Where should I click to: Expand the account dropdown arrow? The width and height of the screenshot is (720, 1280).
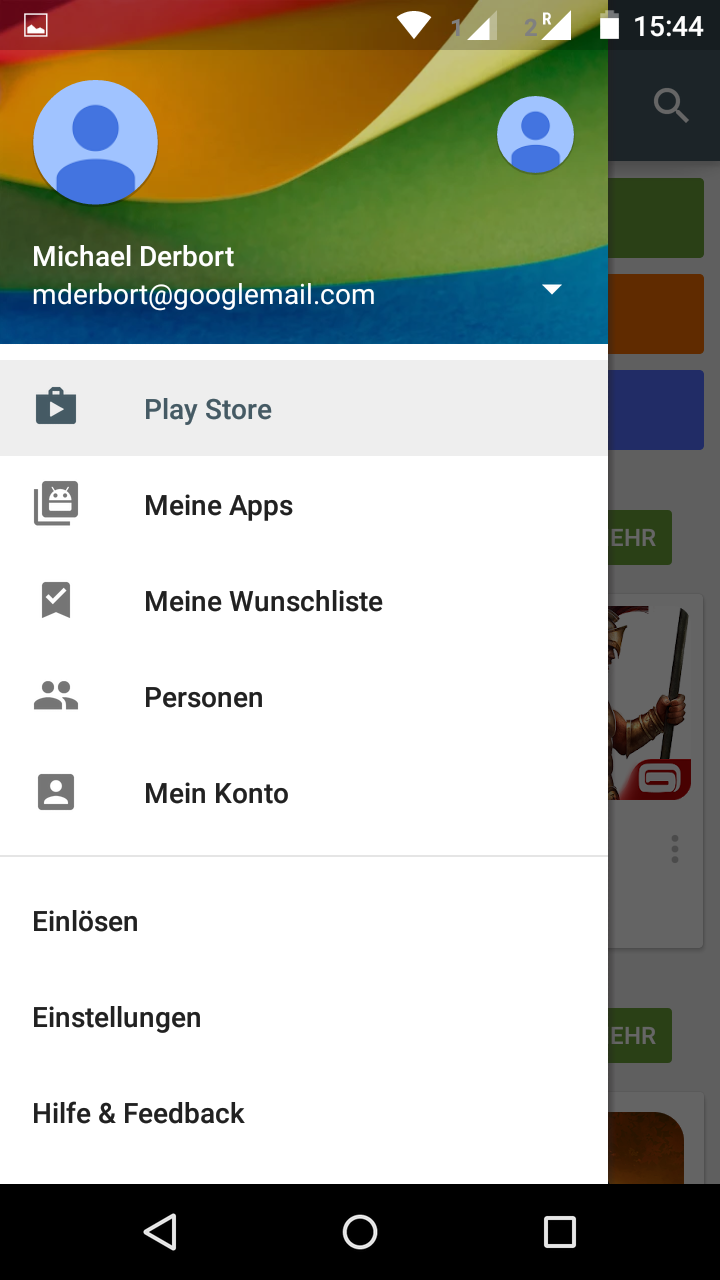tap(551, 290)
